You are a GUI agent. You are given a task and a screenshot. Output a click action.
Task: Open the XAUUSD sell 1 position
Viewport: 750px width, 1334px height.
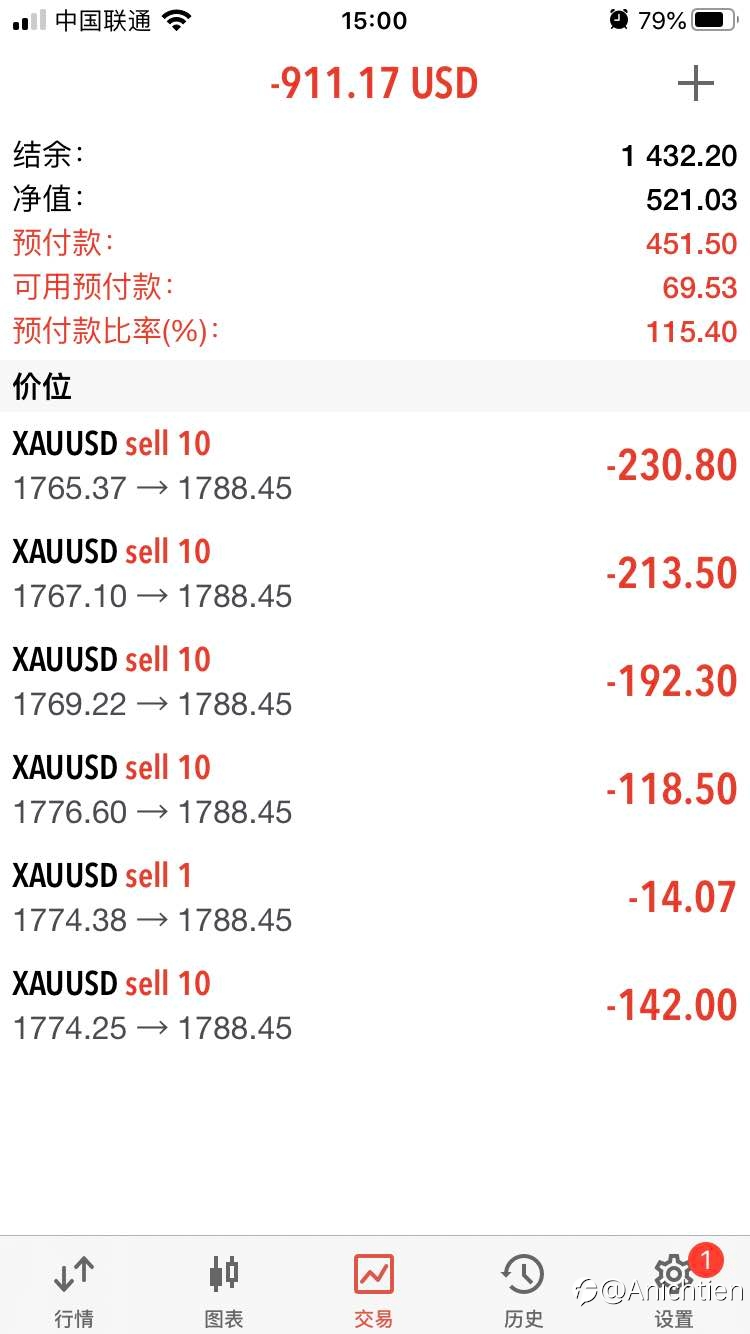point(375,898)
